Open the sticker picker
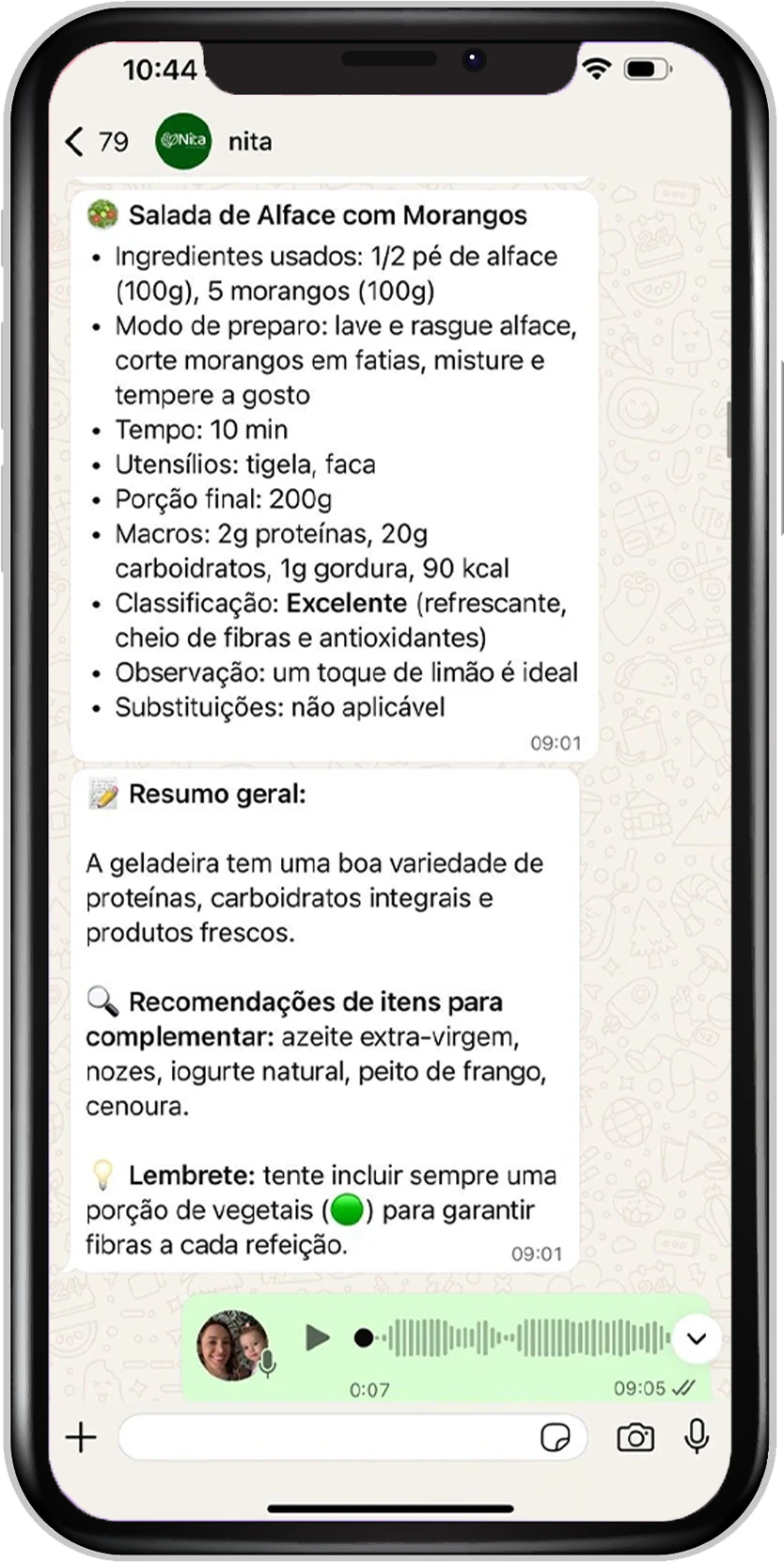 coord(555,1438)
